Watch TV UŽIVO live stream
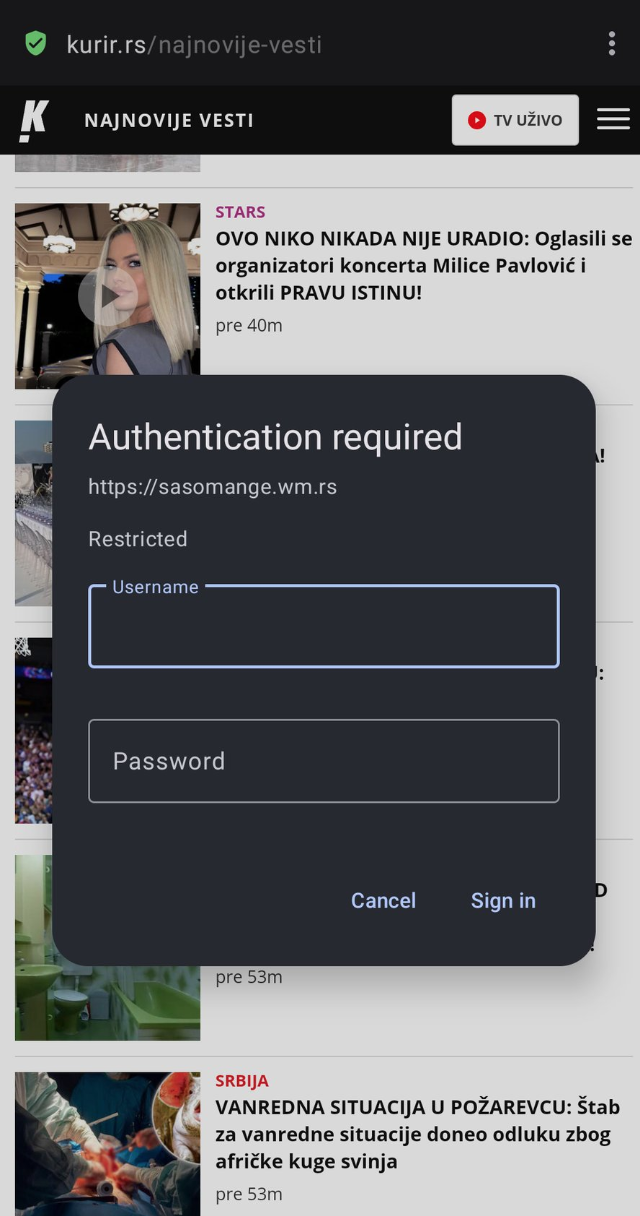Viewport: 640px width, 1216px height. click(515, 120)
